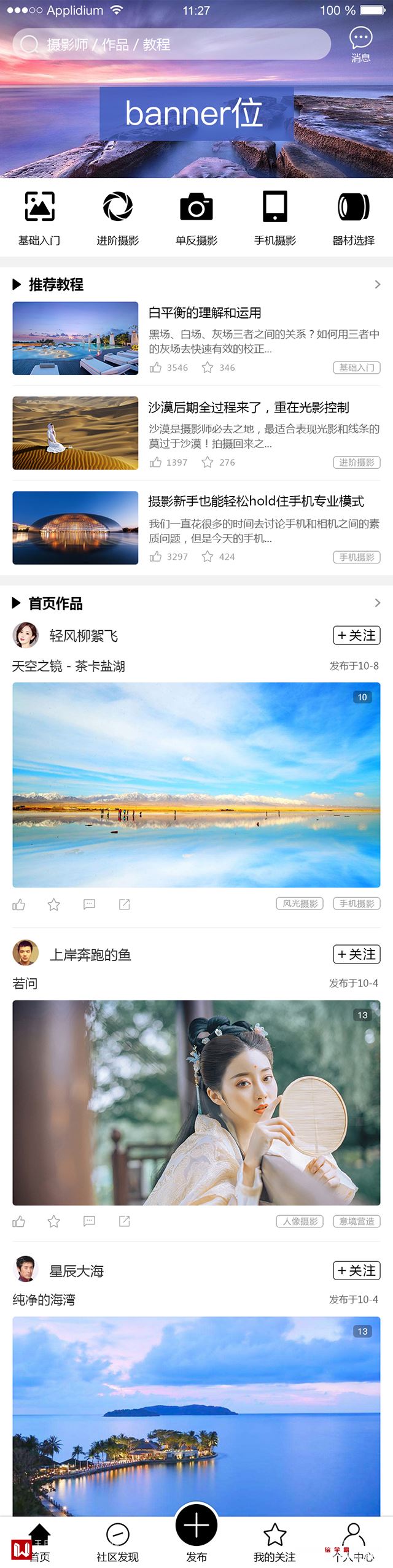Open the 消息 messages icon

click(360, 44)
